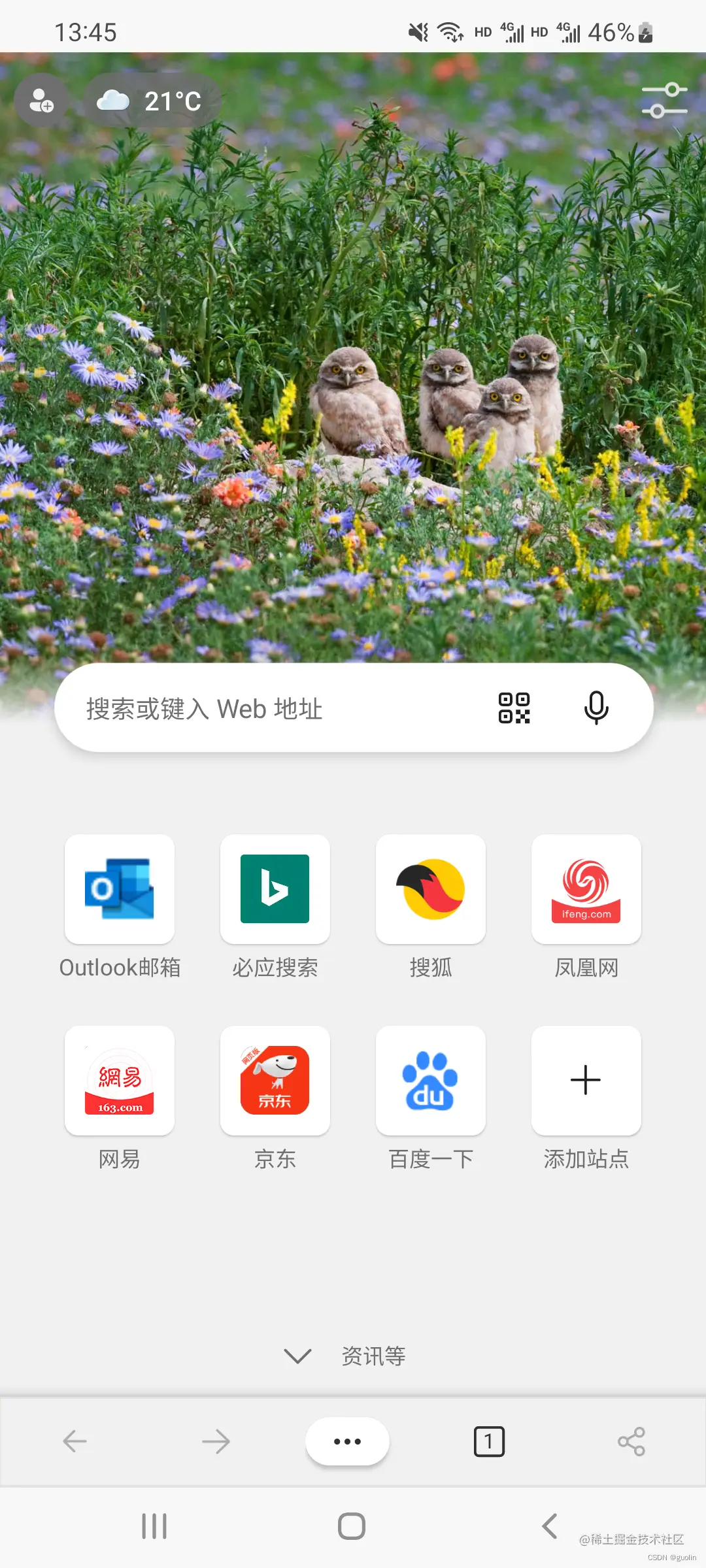Open the 京东 JD shortcut

point(275,1081)
